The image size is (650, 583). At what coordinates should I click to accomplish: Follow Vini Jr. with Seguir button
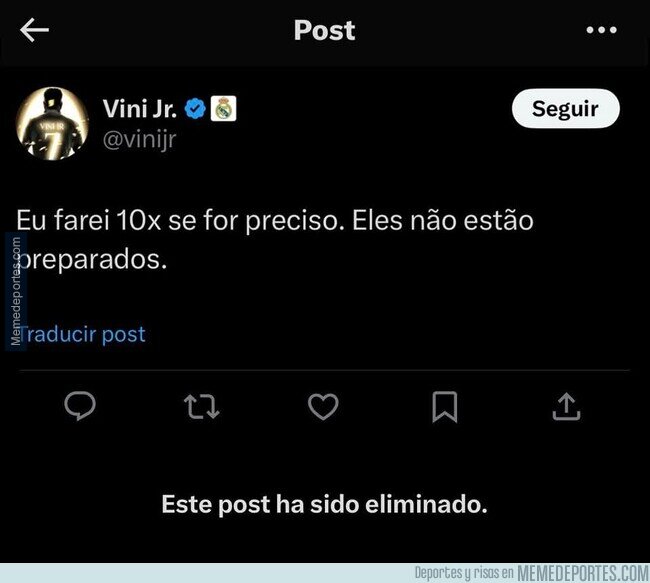coord(565,109)
